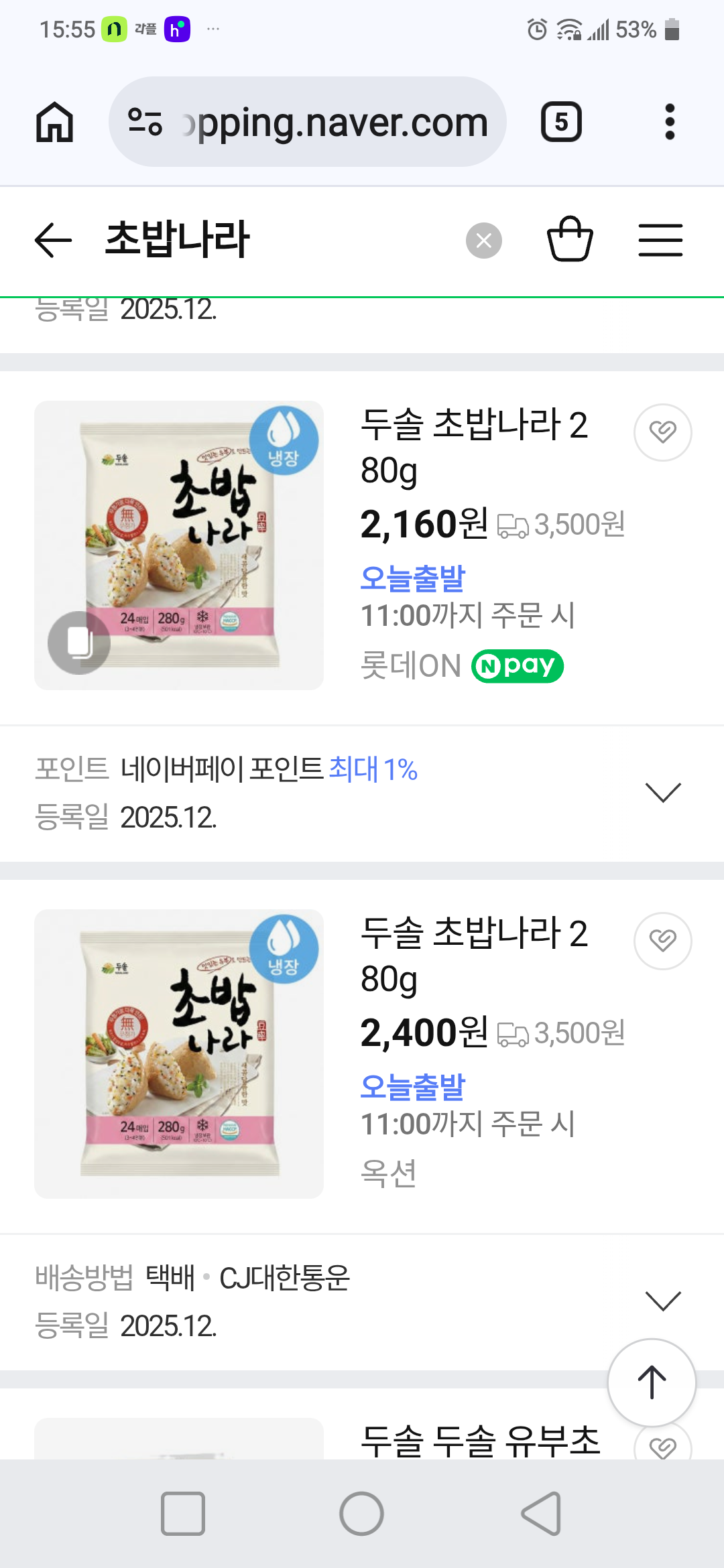Wishlist the 두솔 두솔 유부초 item
The height and width of the screenshot is (1568, 724).
click(x=662, y=1447)
